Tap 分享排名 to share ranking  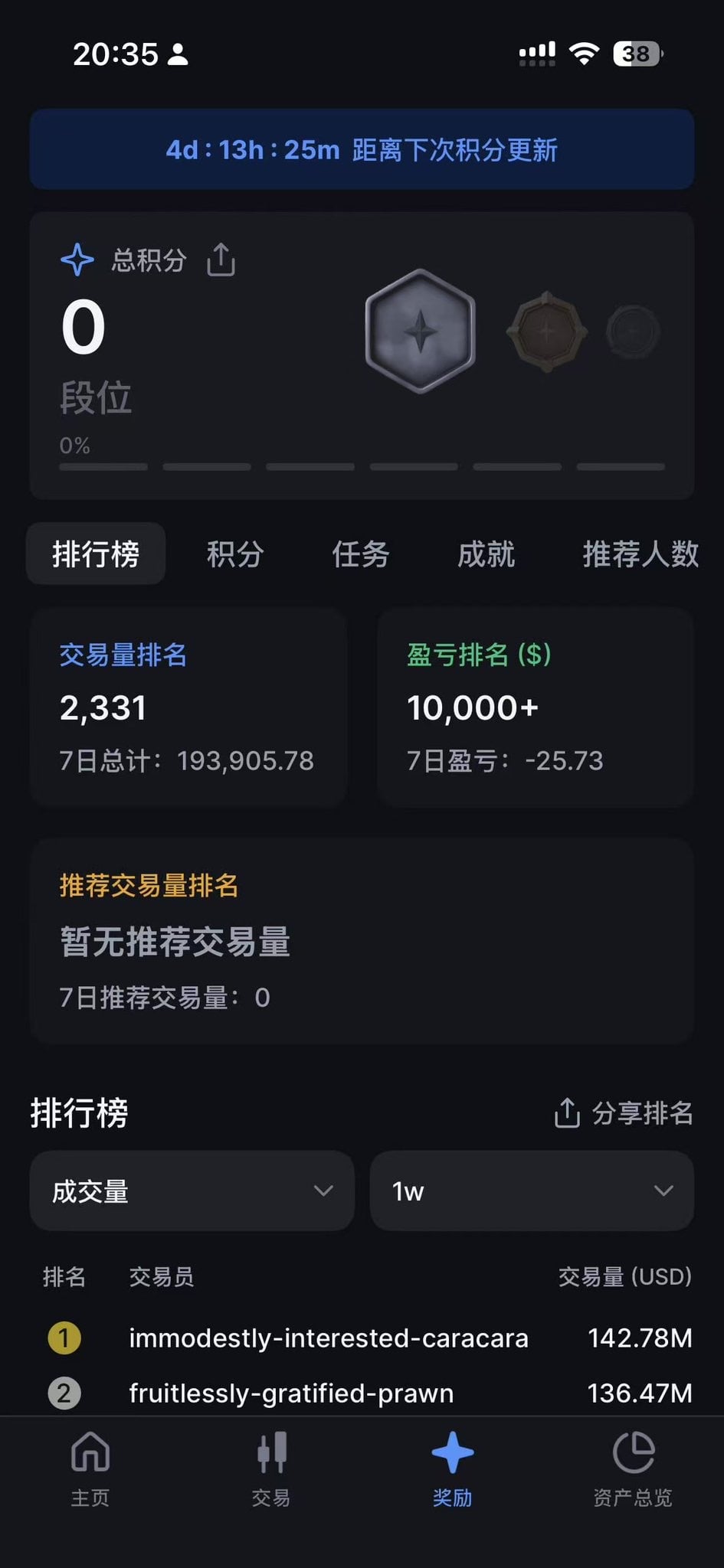(x=624, y=1113)
